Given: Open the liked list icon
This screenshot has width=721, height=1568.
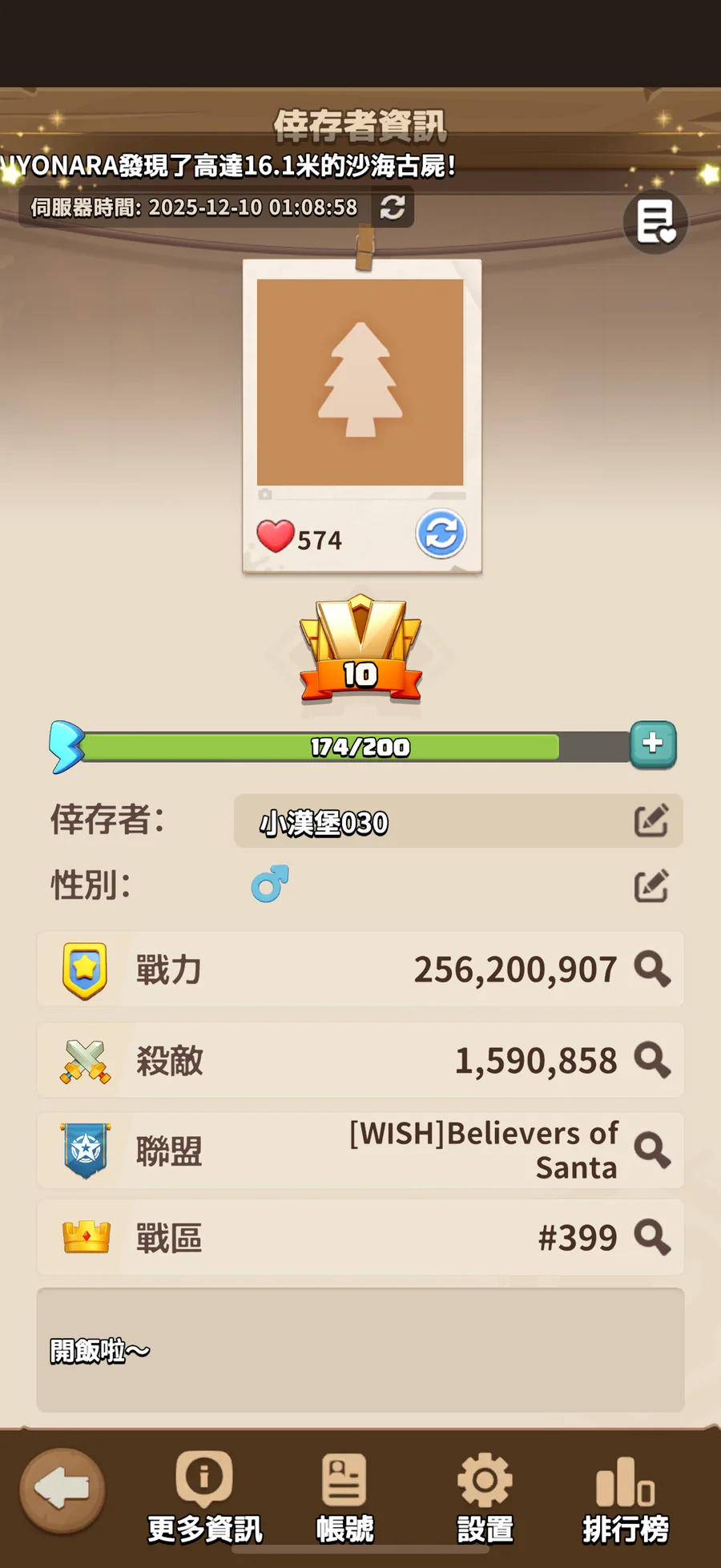Looking at the screenshot, I should pyautogui.click(x=655, y=222).
